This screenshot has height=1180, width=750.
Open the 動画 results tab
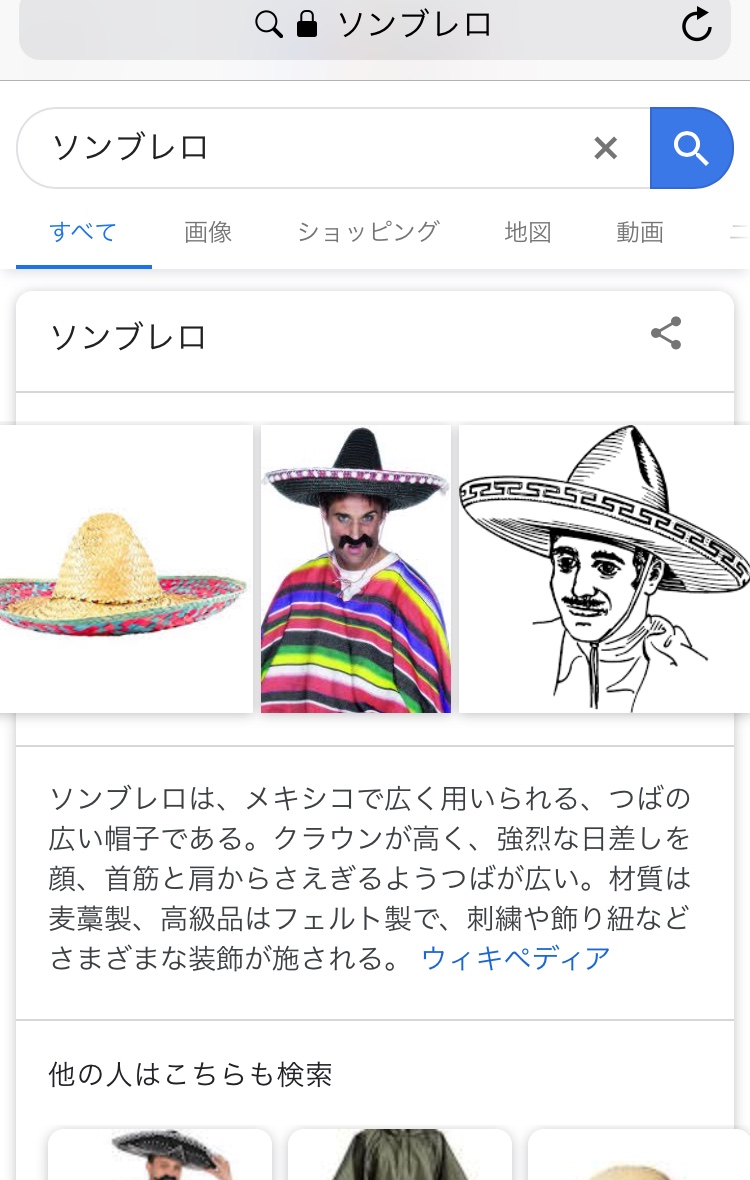pyautogui.click(x=640, y=233)
